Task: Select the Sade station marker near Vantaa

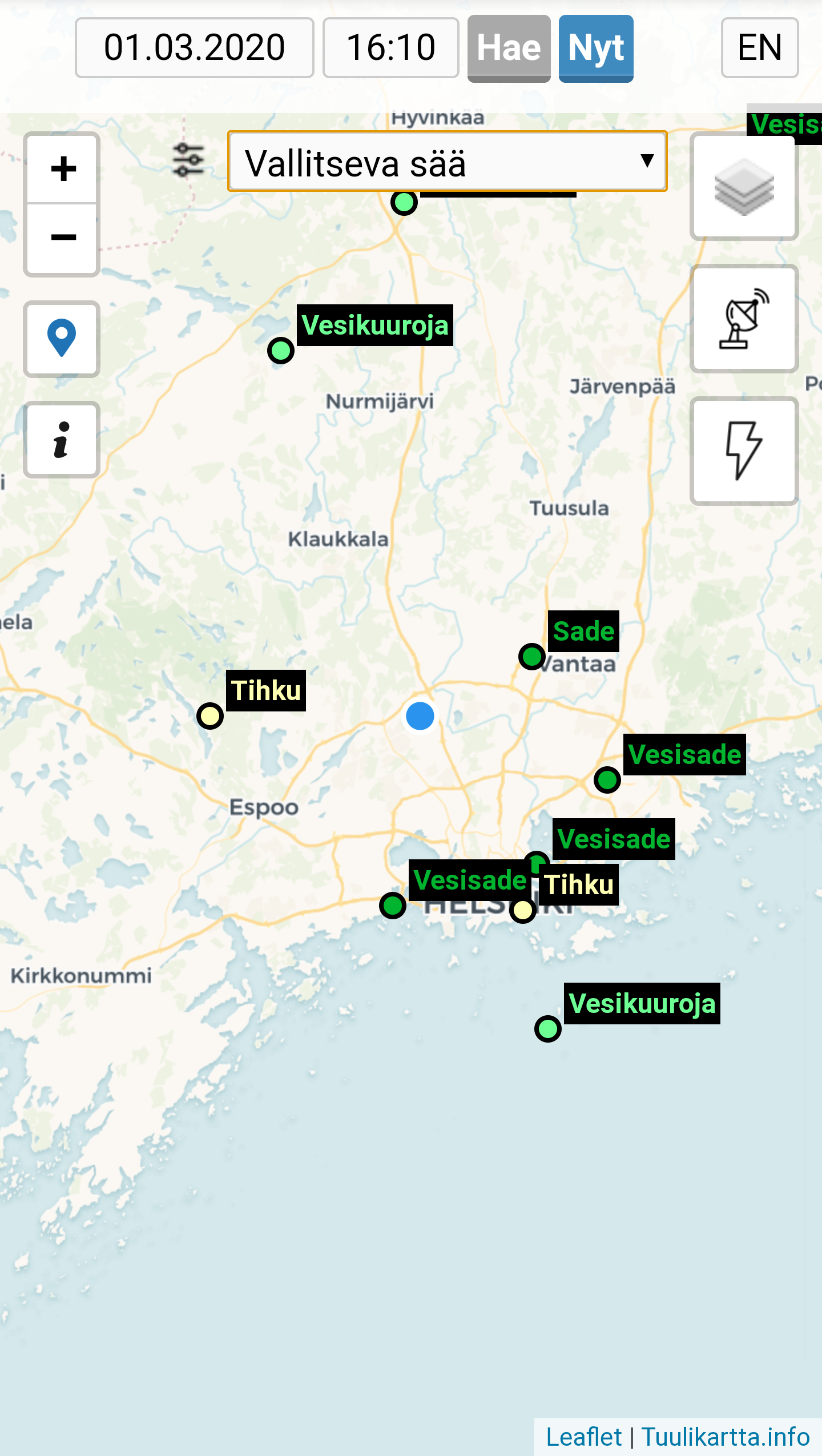Action: (x=531, y=656)
